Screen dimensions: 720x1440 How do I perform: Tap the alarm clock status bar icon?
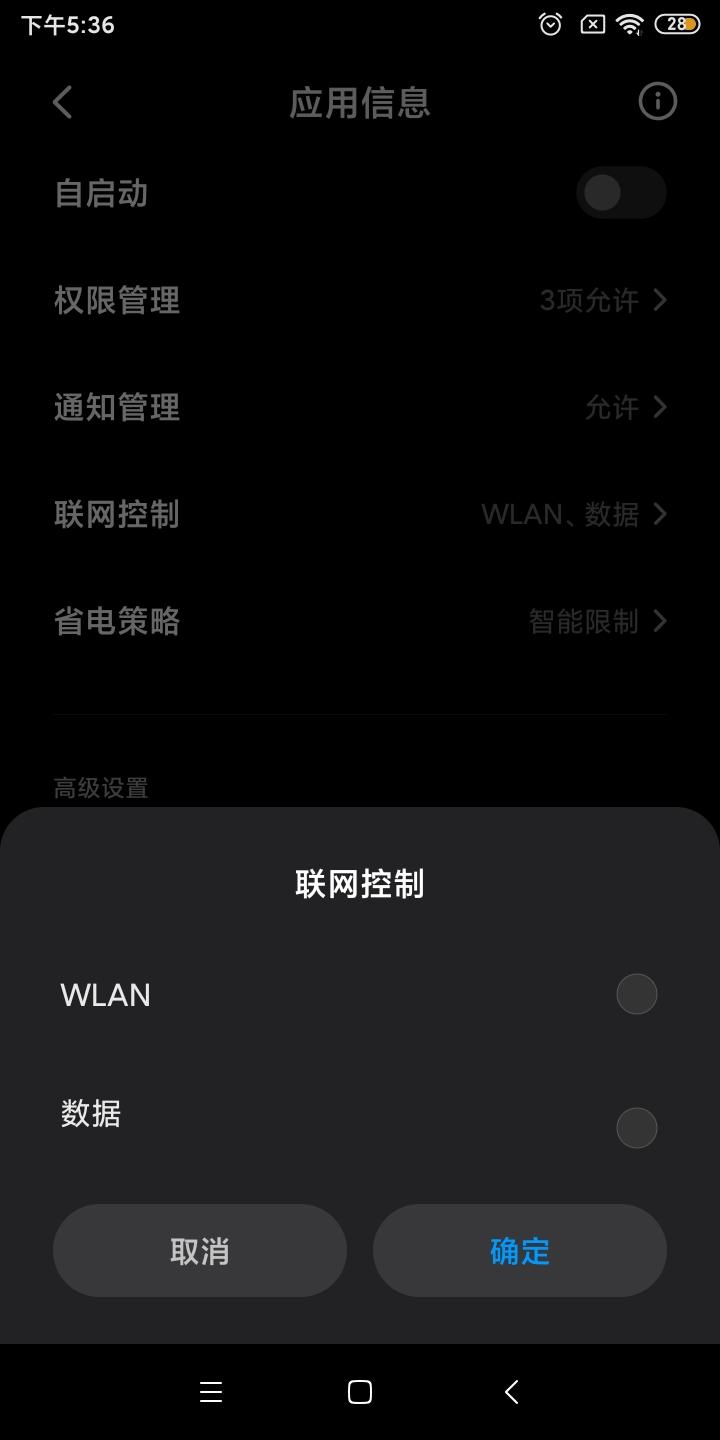(549, 23)
